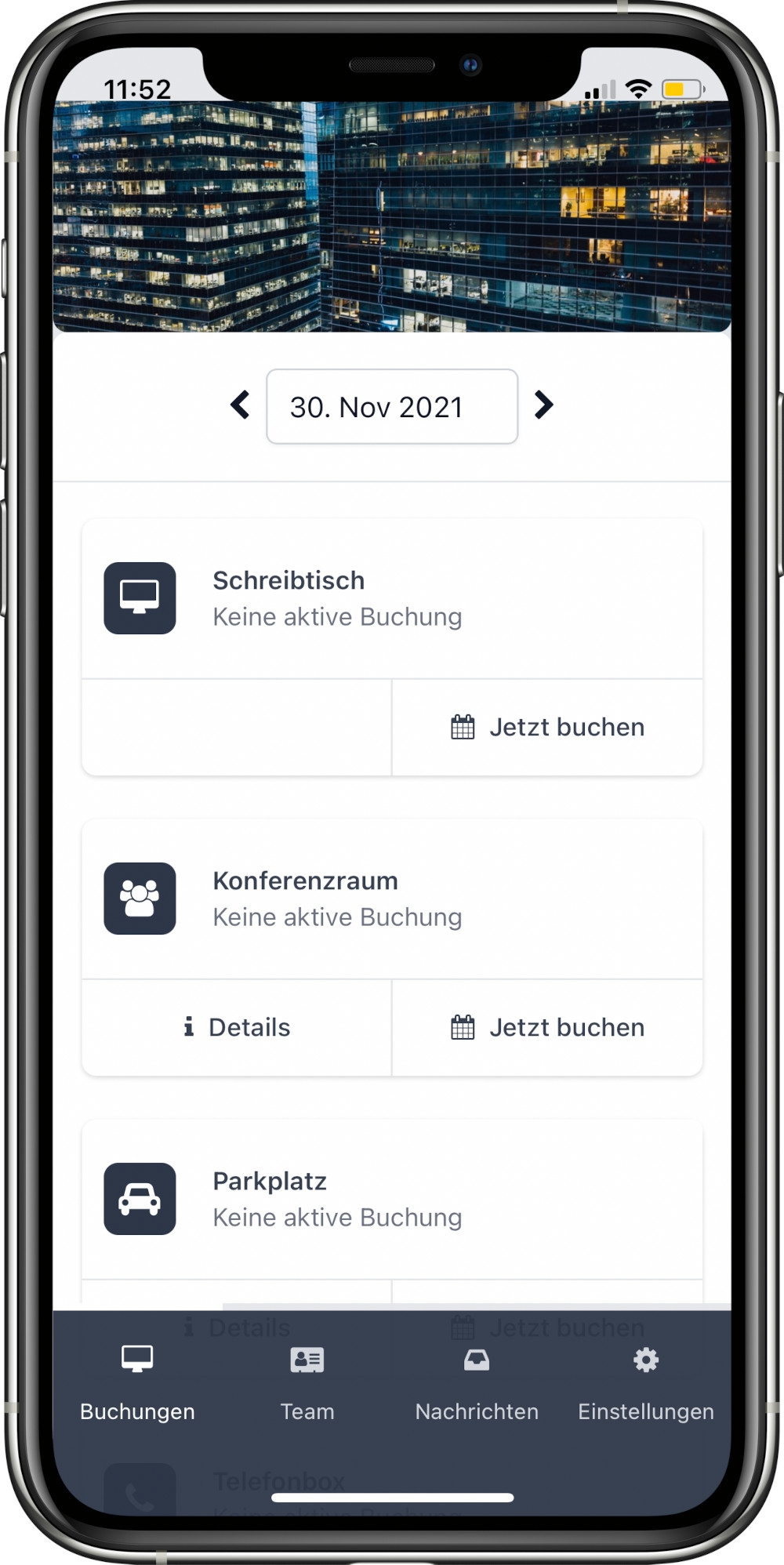
Task: Book the Konferenzraum with Jetzt buchen
Action: coord(547,1028)
